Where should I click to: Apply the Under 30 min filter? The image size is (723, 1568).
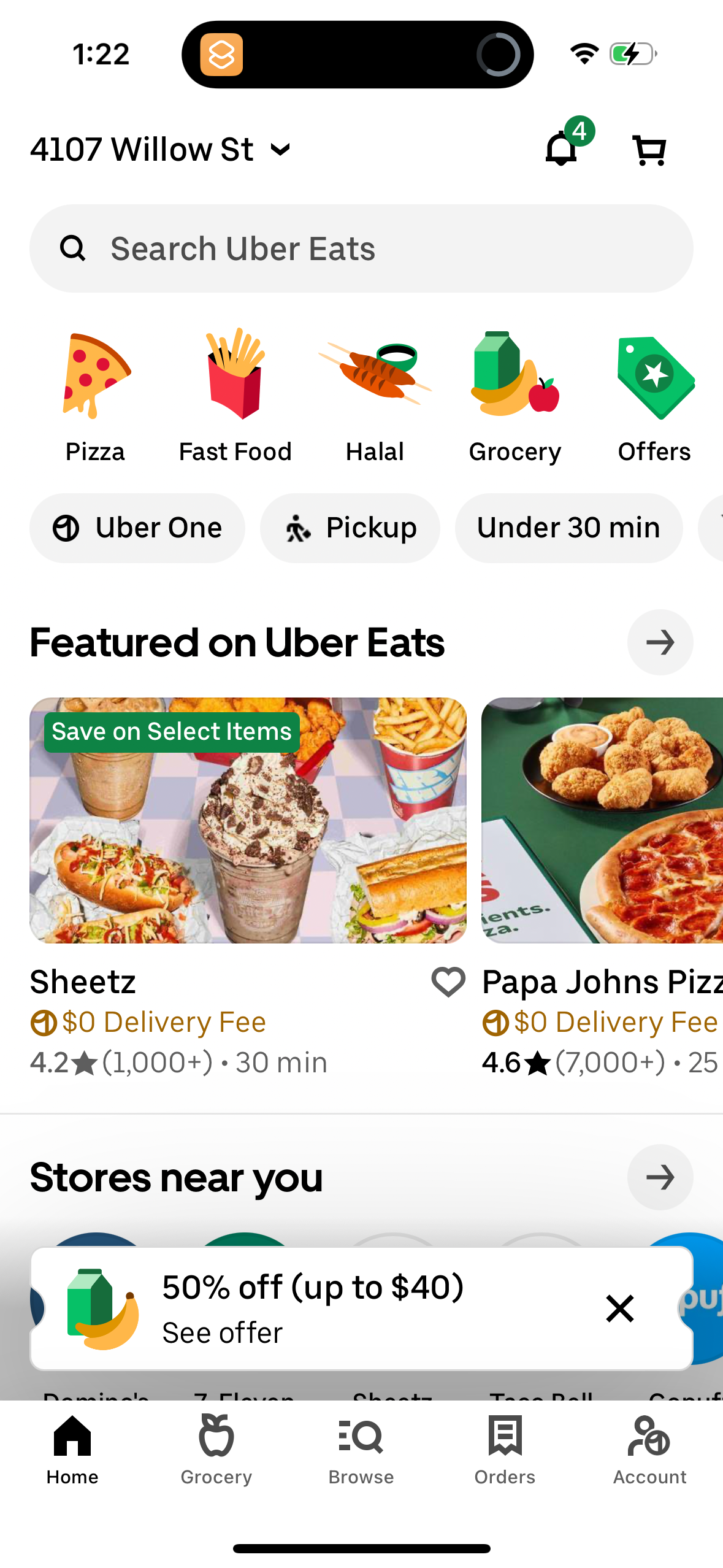(568, 528)
